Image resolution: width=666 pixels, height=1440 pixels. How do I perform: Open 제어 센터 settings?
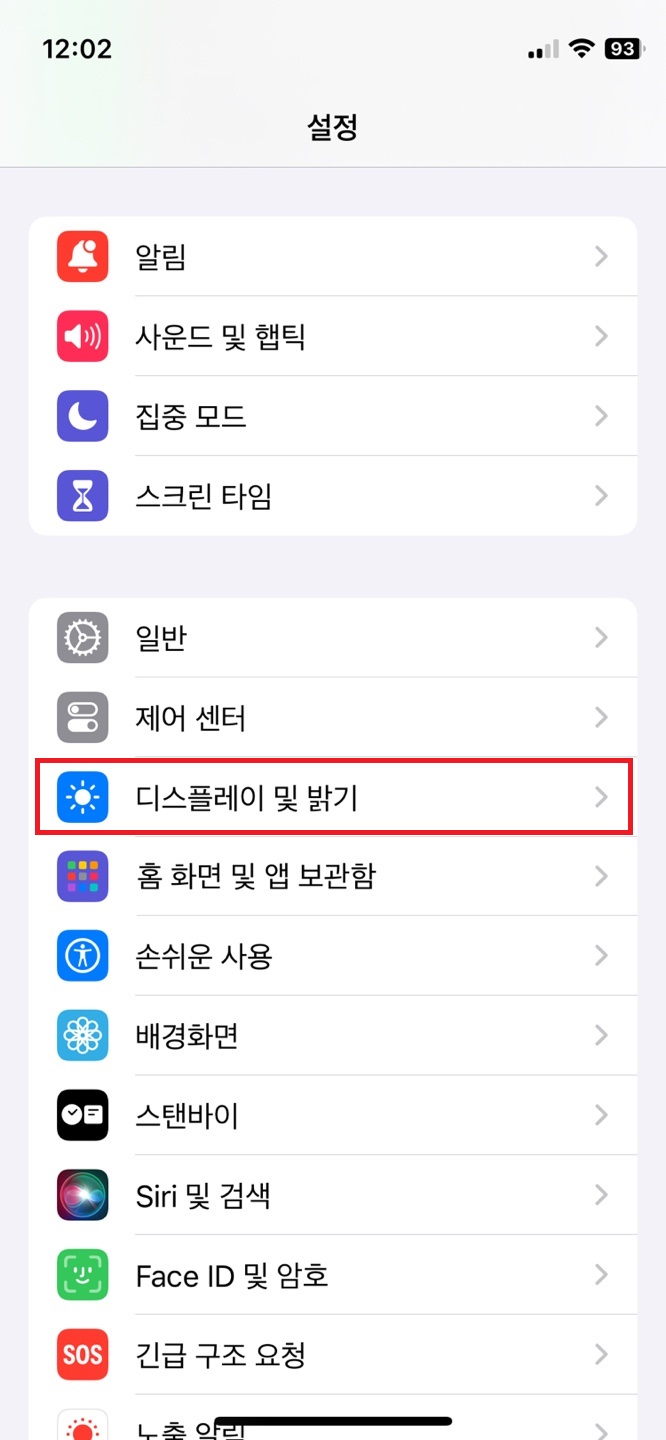click(333, 717)
